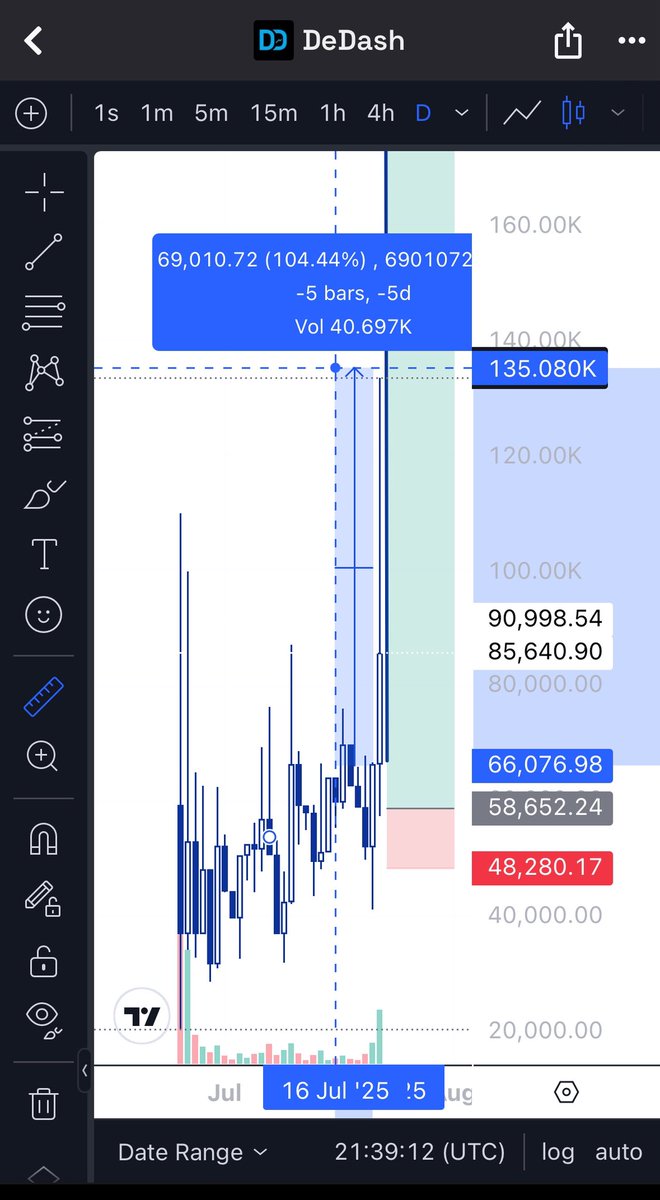Share the chart via the share icon

point(567,41)
